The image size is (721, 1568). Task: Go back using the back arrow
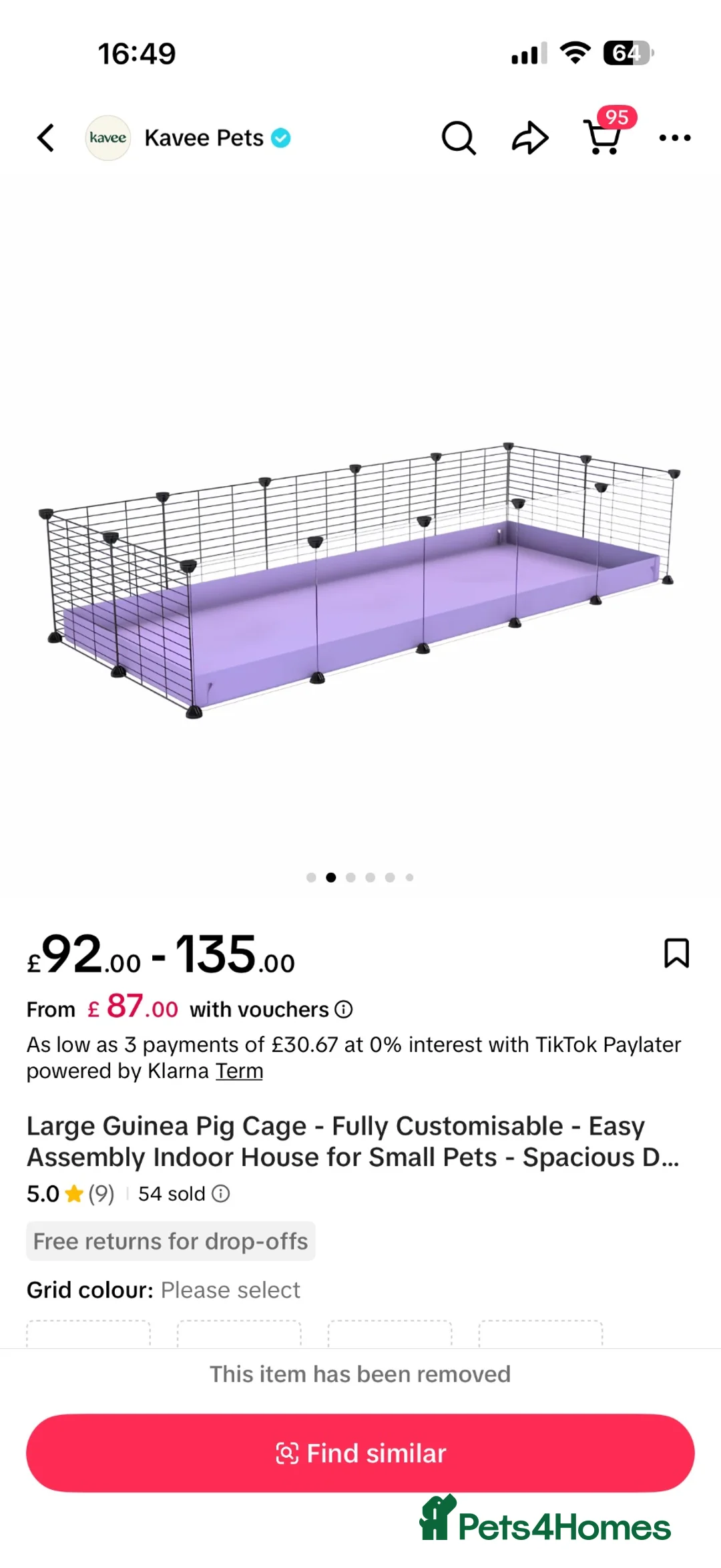click(x=45, y=138)
